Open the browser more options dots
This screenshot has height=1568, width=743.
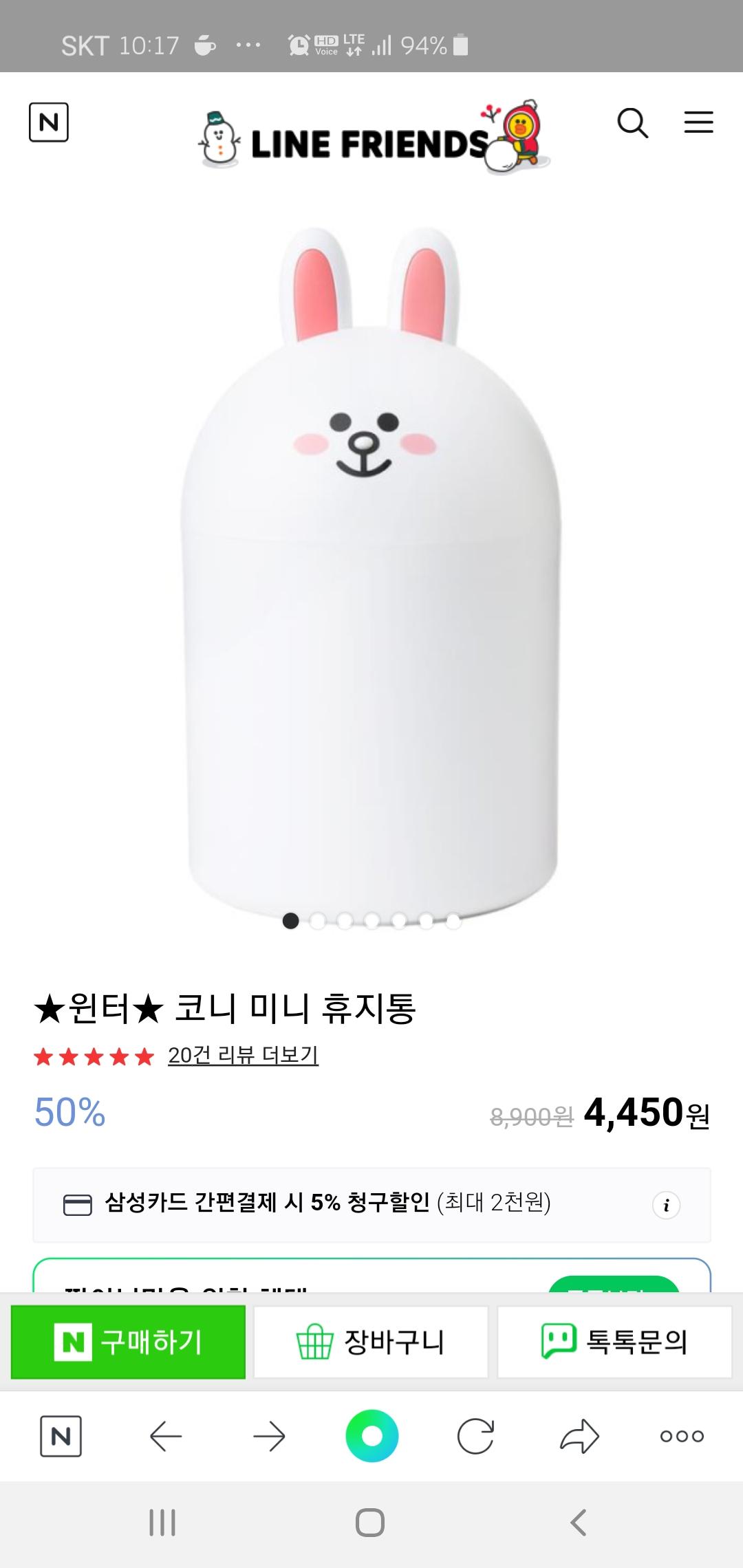pyautogui.click(x=682, y=1436)
